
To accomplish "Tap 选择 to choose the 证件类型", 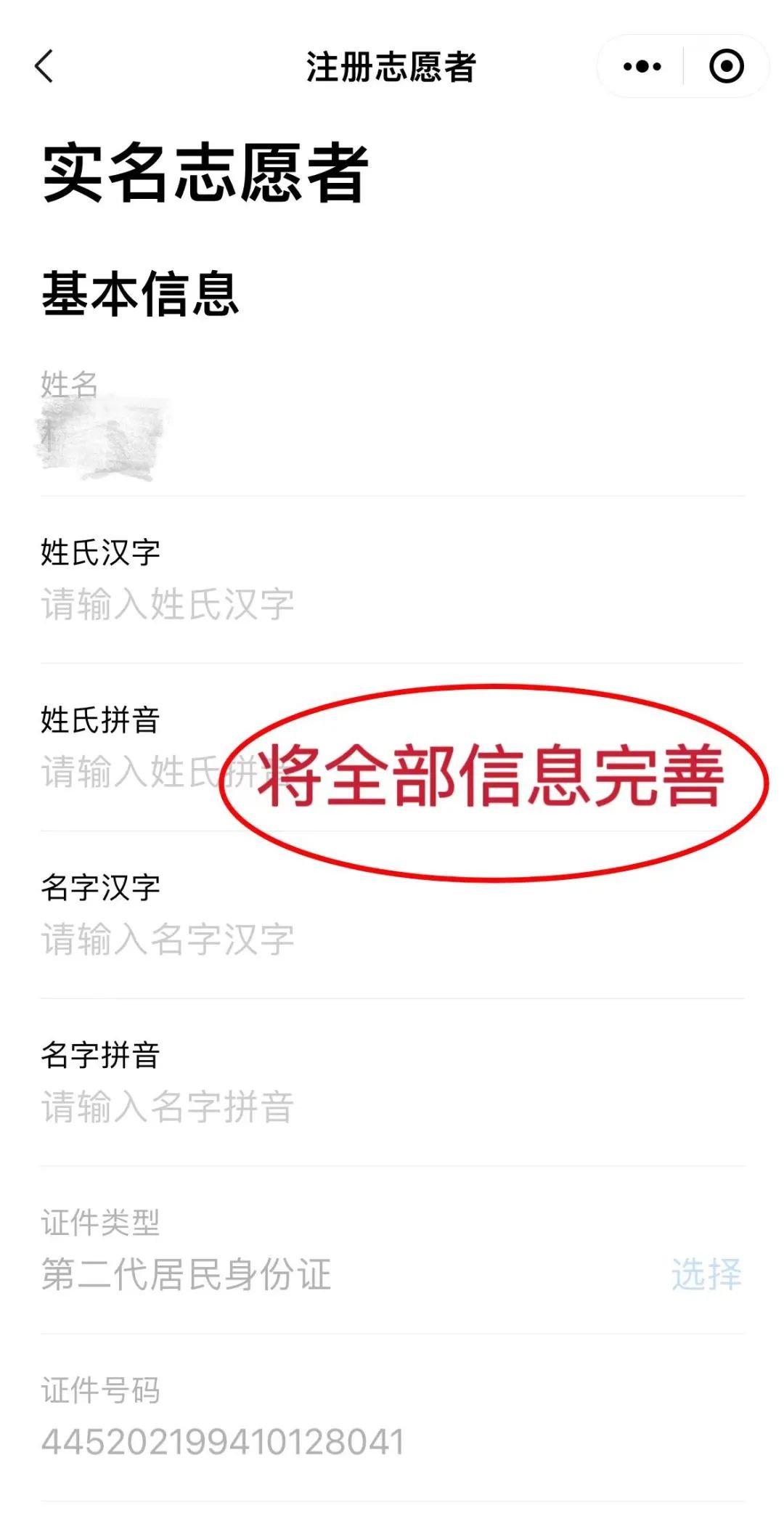I will point(706,1275).
